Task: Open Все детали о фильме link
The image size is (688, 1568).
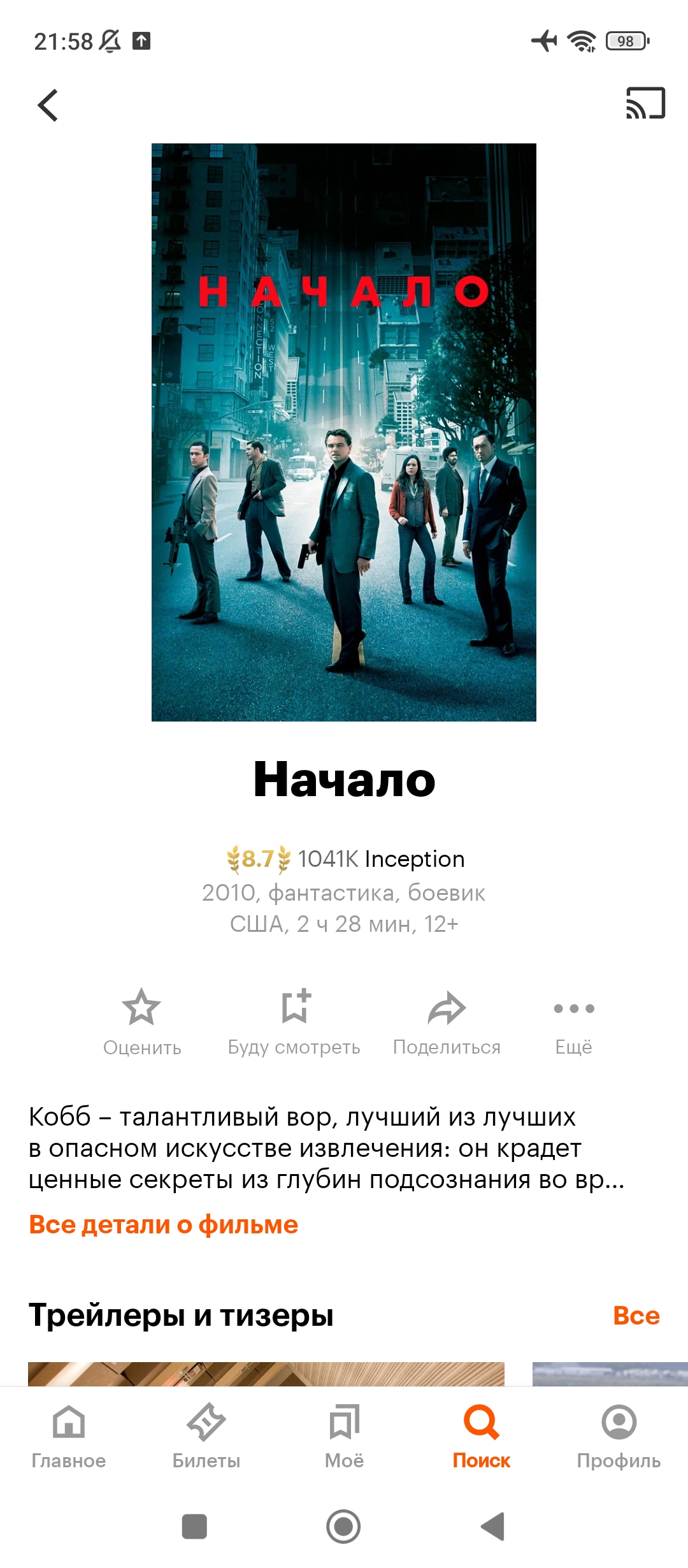Action: click(164, 1224)
